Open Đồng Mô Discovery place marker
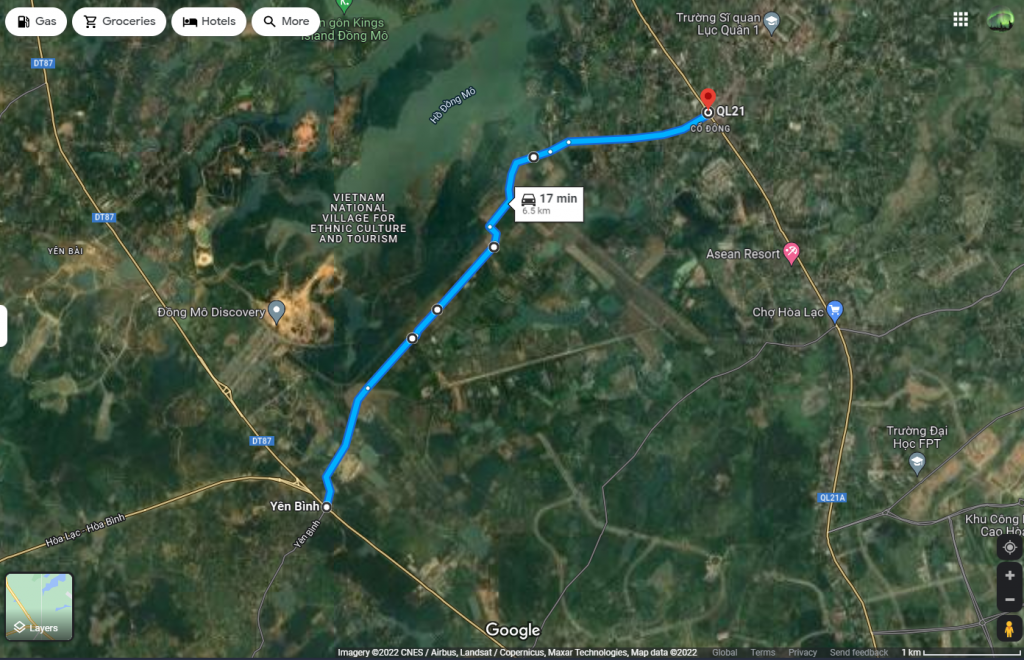This screenshot has width=1024, height=660. (277, 311)
